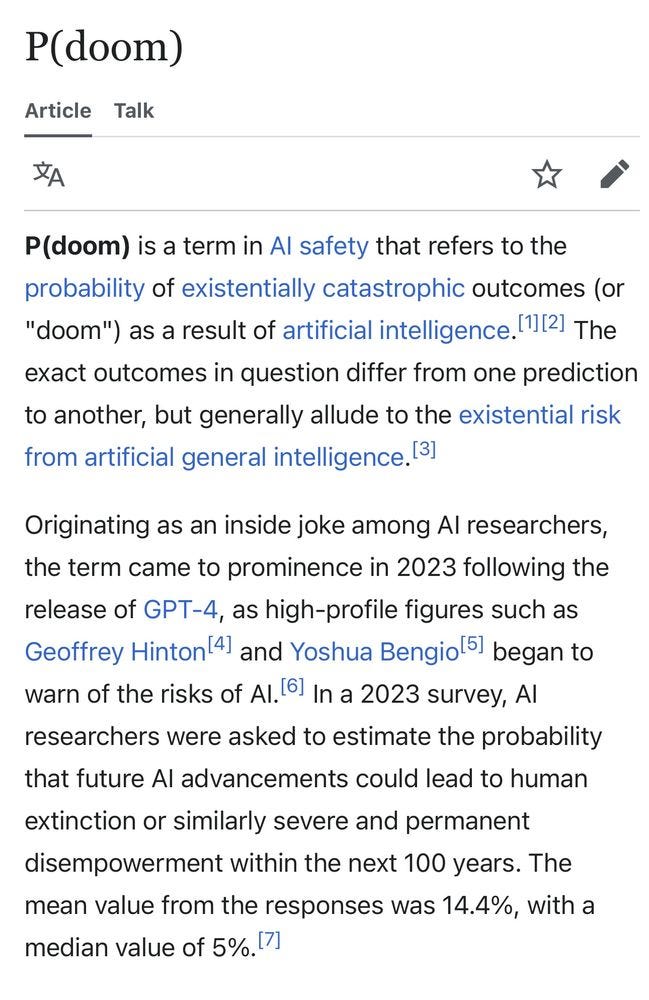This screenshot has height=1000, width=649.
Task: Add page to watchlist with star
Action: click(547, 175)
